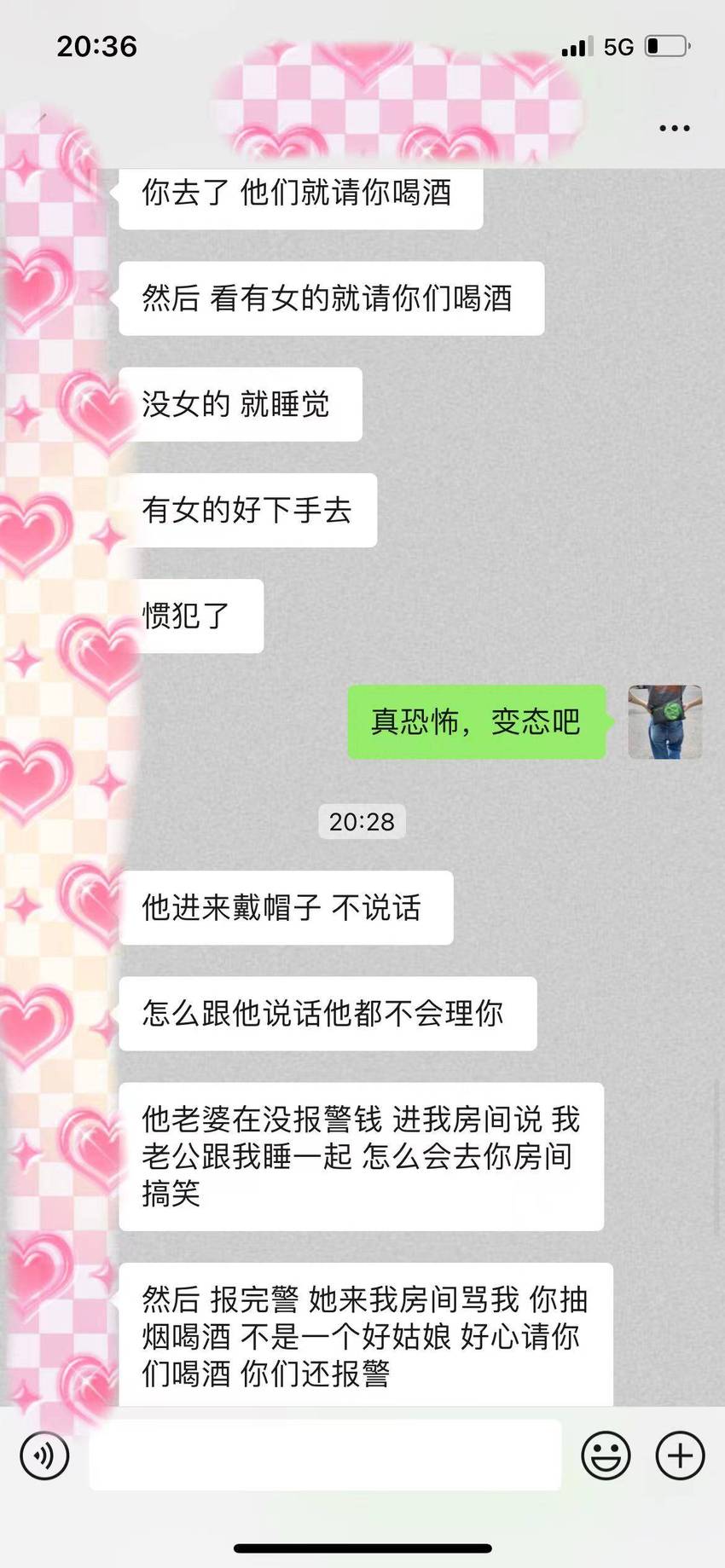Open the plus attachments menu

click(x=680, y=1455)
